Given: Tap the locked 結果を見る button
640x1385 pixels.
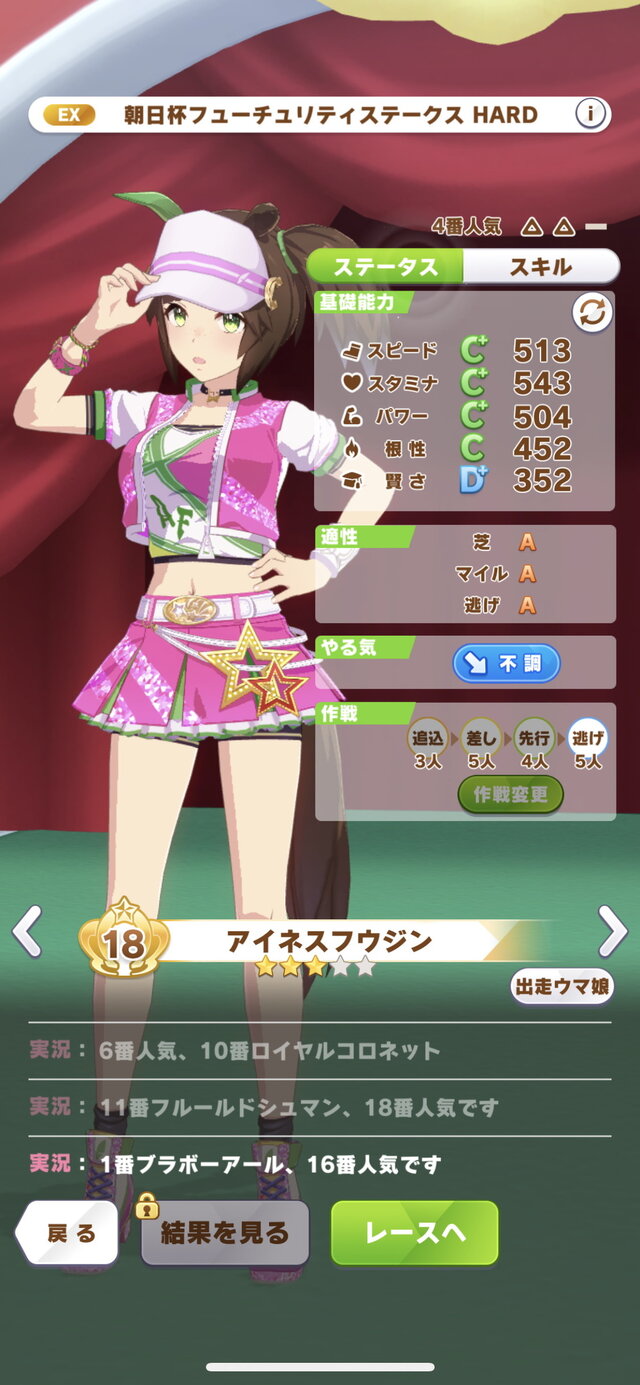Looking at the screenshot, I should (x=225, y=1233).
